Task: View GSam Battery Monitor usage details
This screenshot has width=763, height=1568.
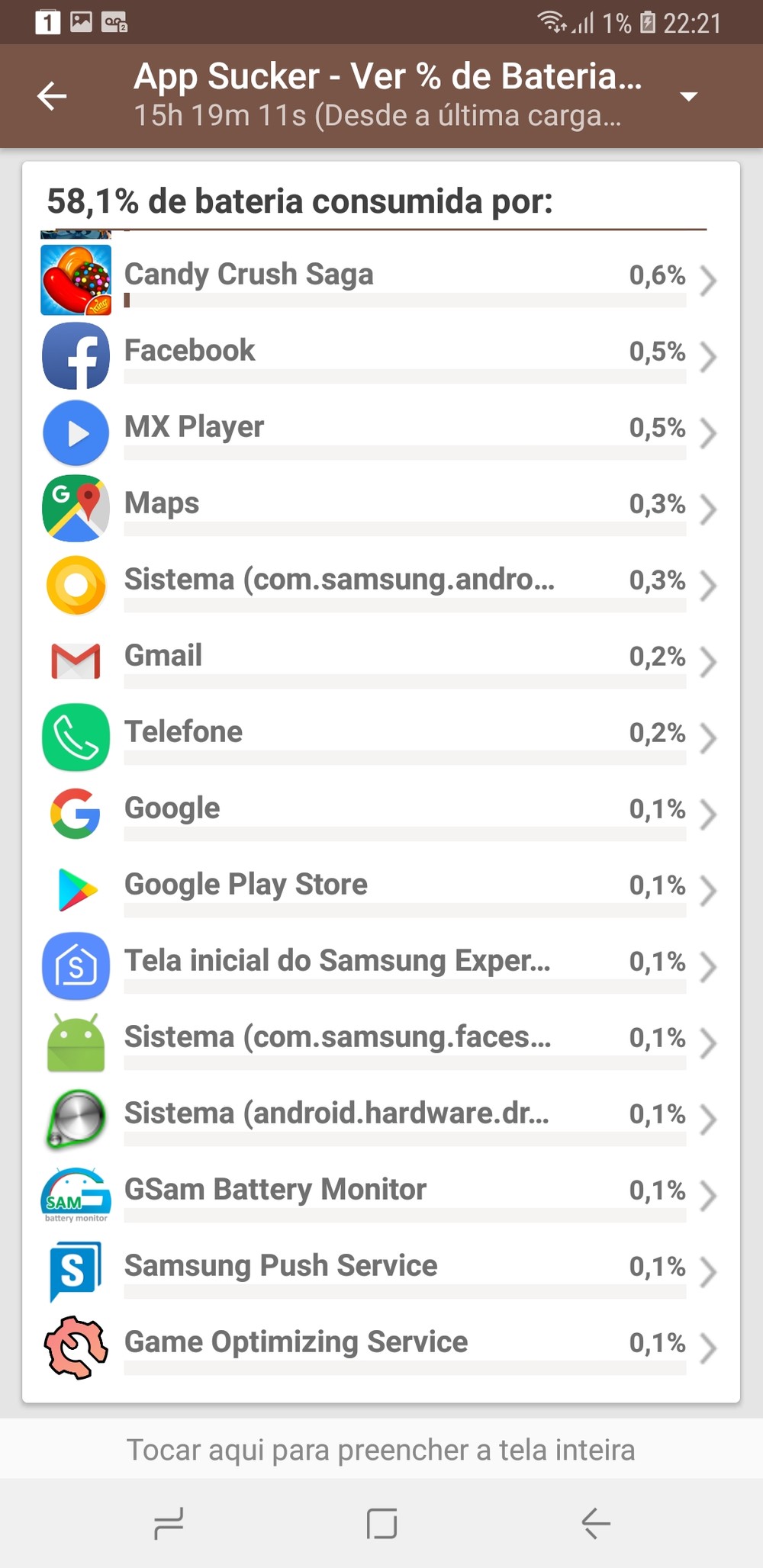Action: (x=381, y=1194)
